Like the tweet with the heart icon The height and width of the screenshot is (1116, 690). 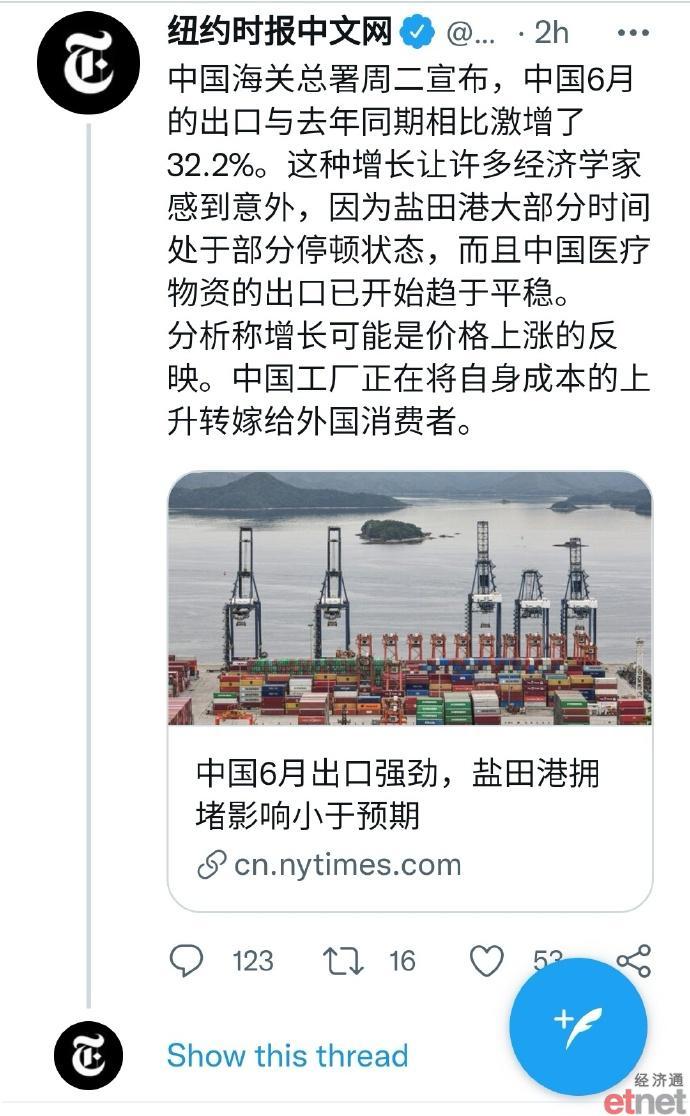(487, 961)
